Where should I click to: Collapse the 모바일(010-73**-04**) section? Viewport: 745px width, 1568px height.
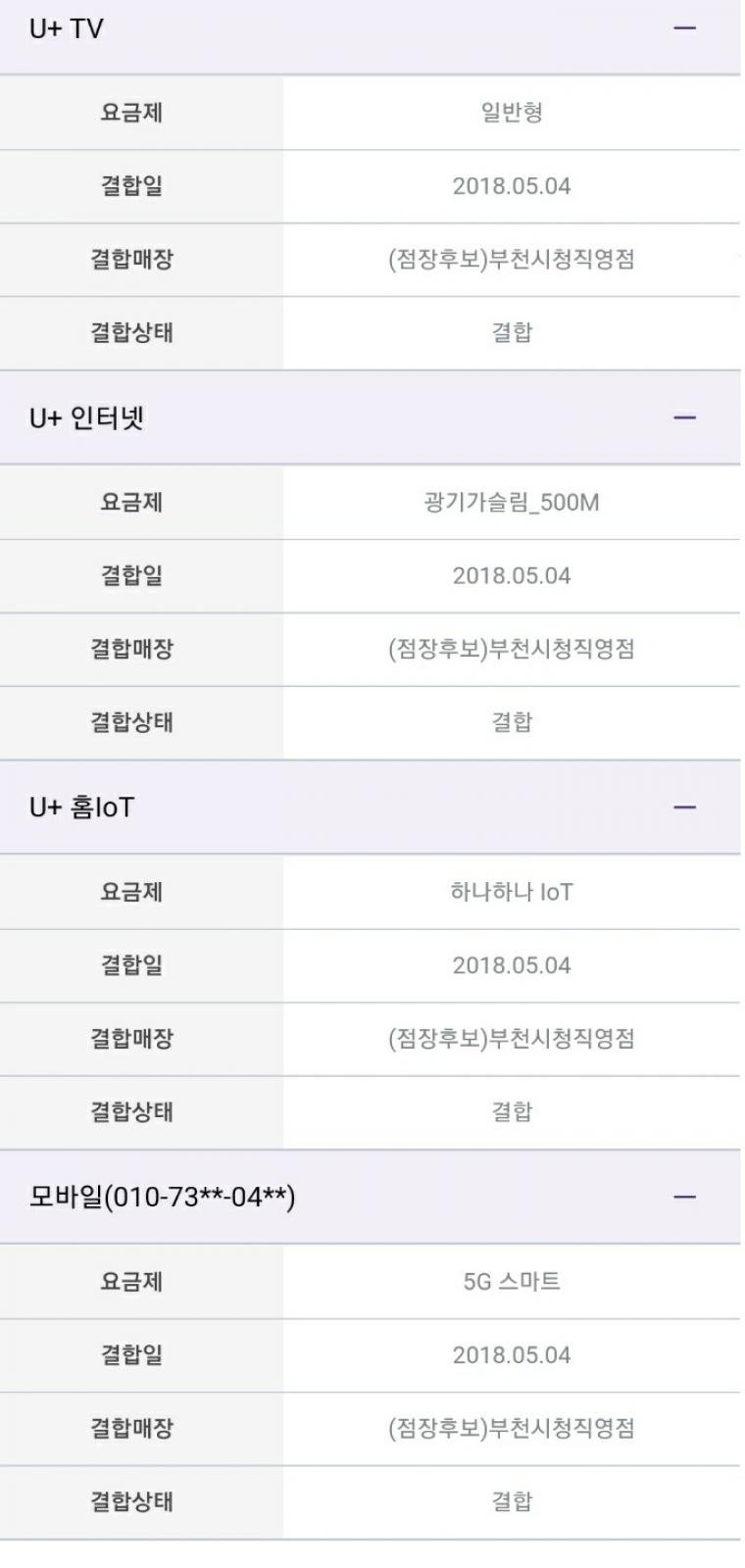[684, 1197]
